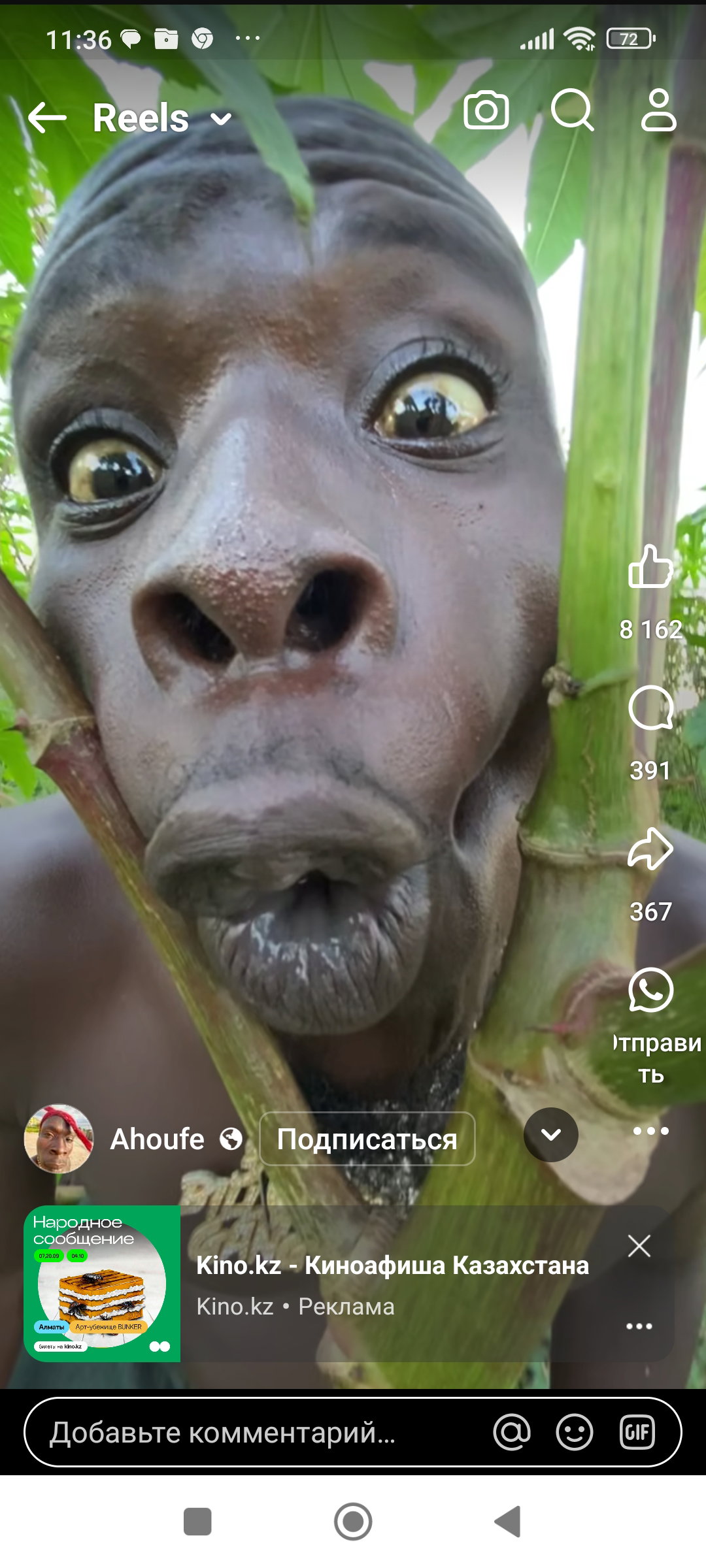This screenshot has height=1568, width=706.
Task: Mention someone with the @ icon
Action: click(x=512, y=1432)
